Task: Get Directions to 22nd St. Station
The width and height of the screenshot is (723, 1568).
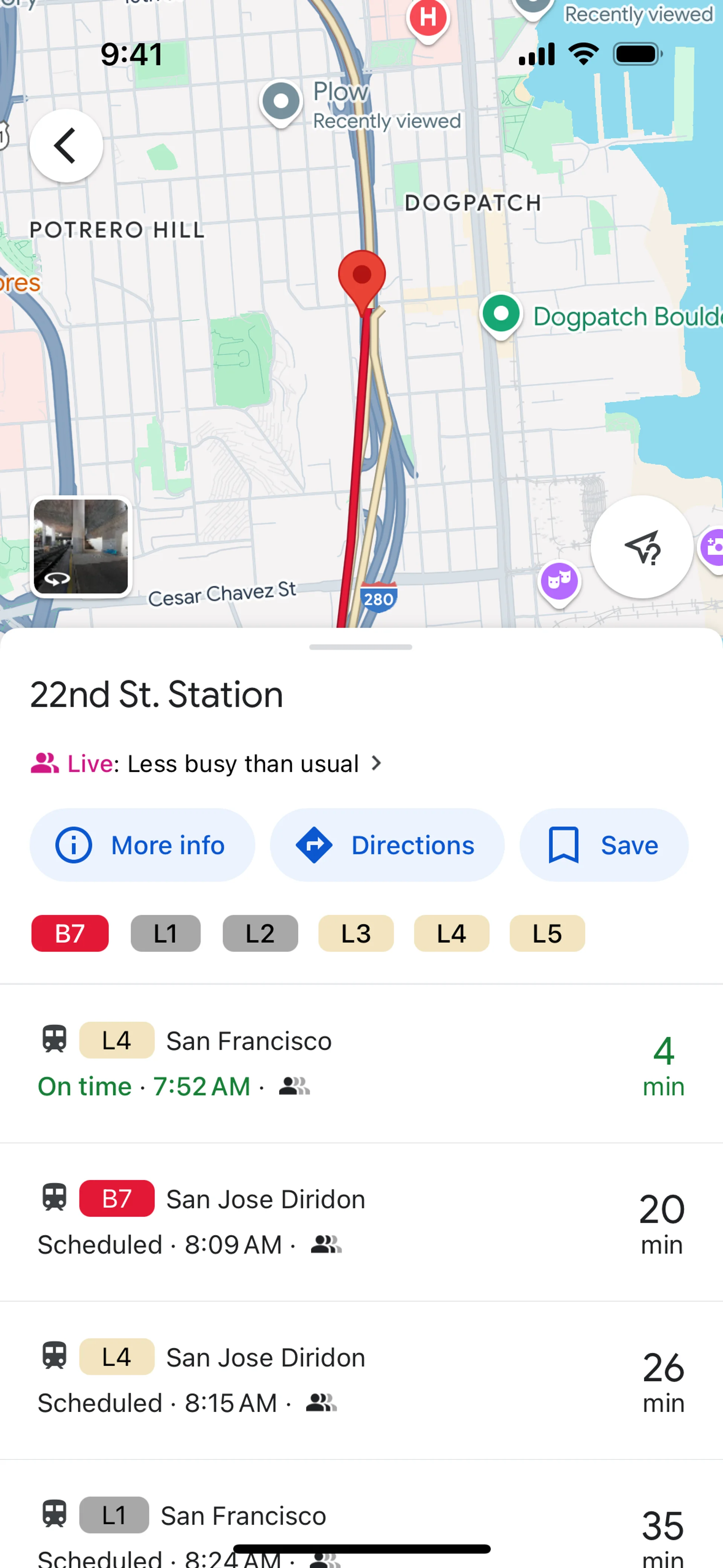Action: [387, 845]
